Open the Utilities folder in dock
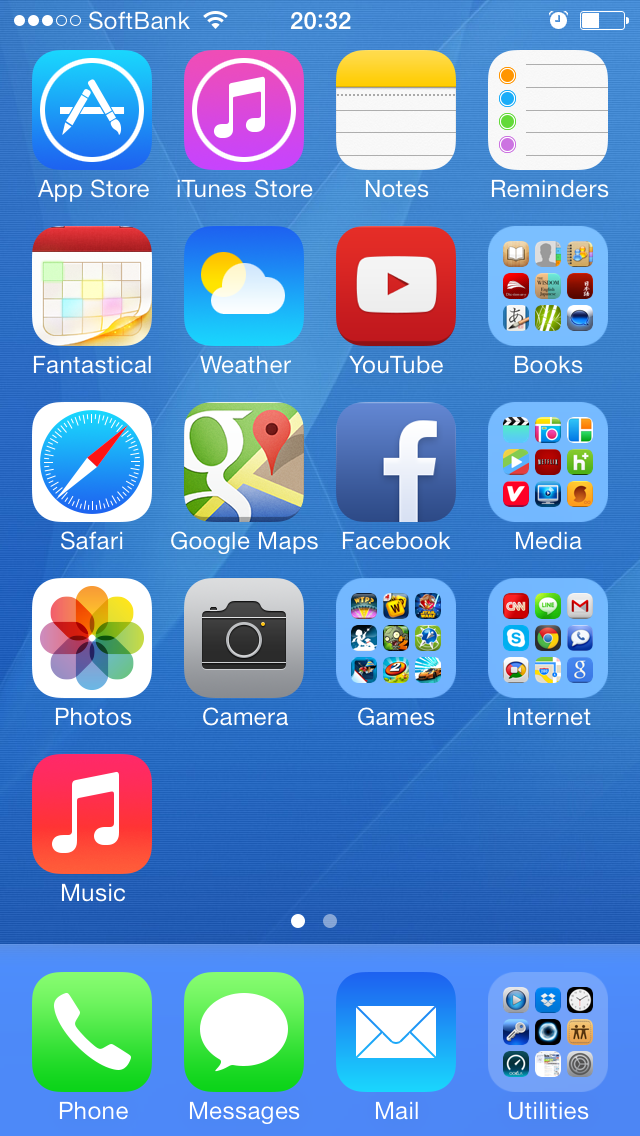 pos(548,1032)
